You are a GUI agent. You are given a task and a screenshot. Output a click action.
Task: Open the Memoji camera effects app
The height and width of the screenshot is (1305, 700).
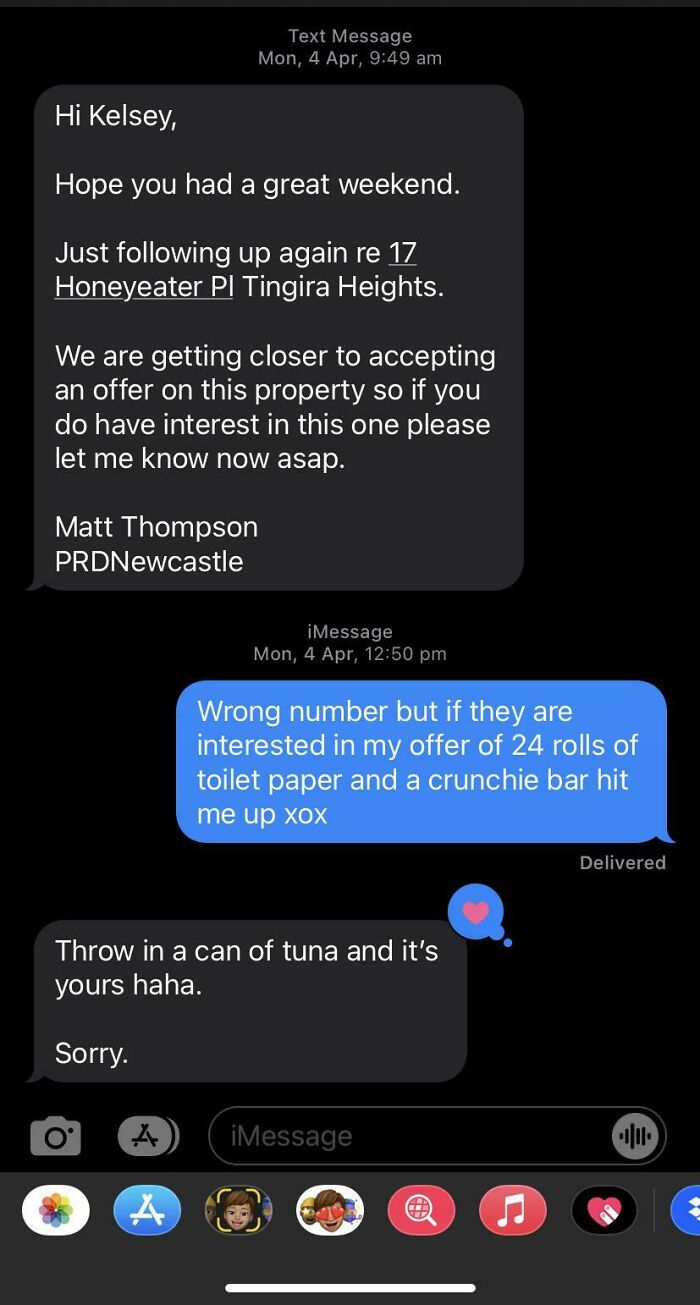pos(239,1212)
